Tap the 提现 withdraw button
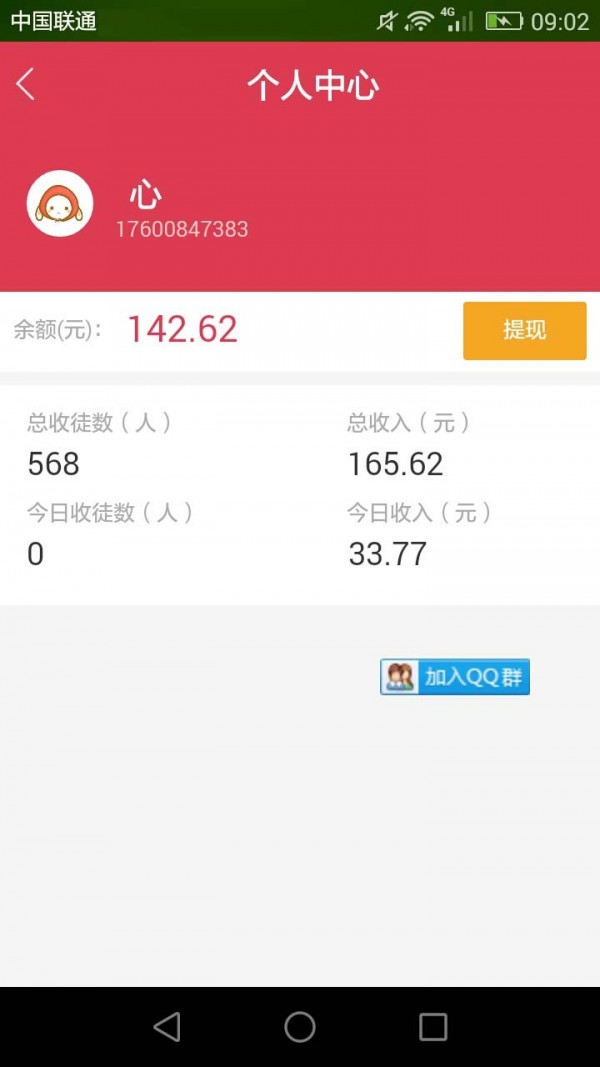 click(524, 330)
